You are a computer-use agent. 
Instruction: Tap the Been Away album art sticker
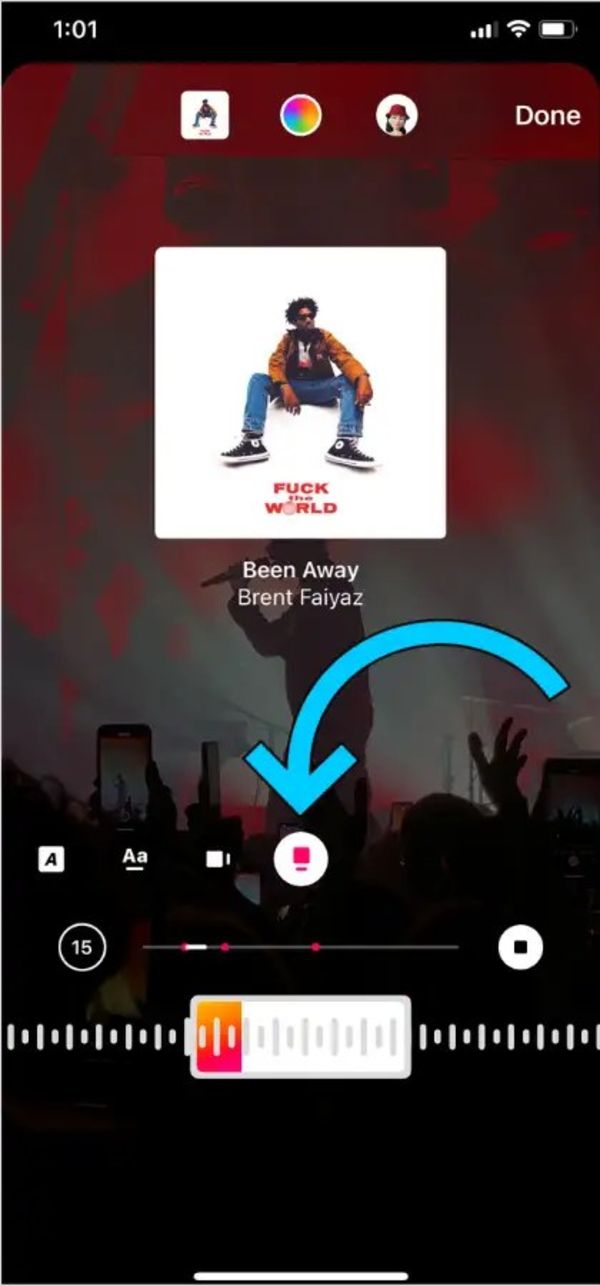pyautogui.click(x=300, y=392)
